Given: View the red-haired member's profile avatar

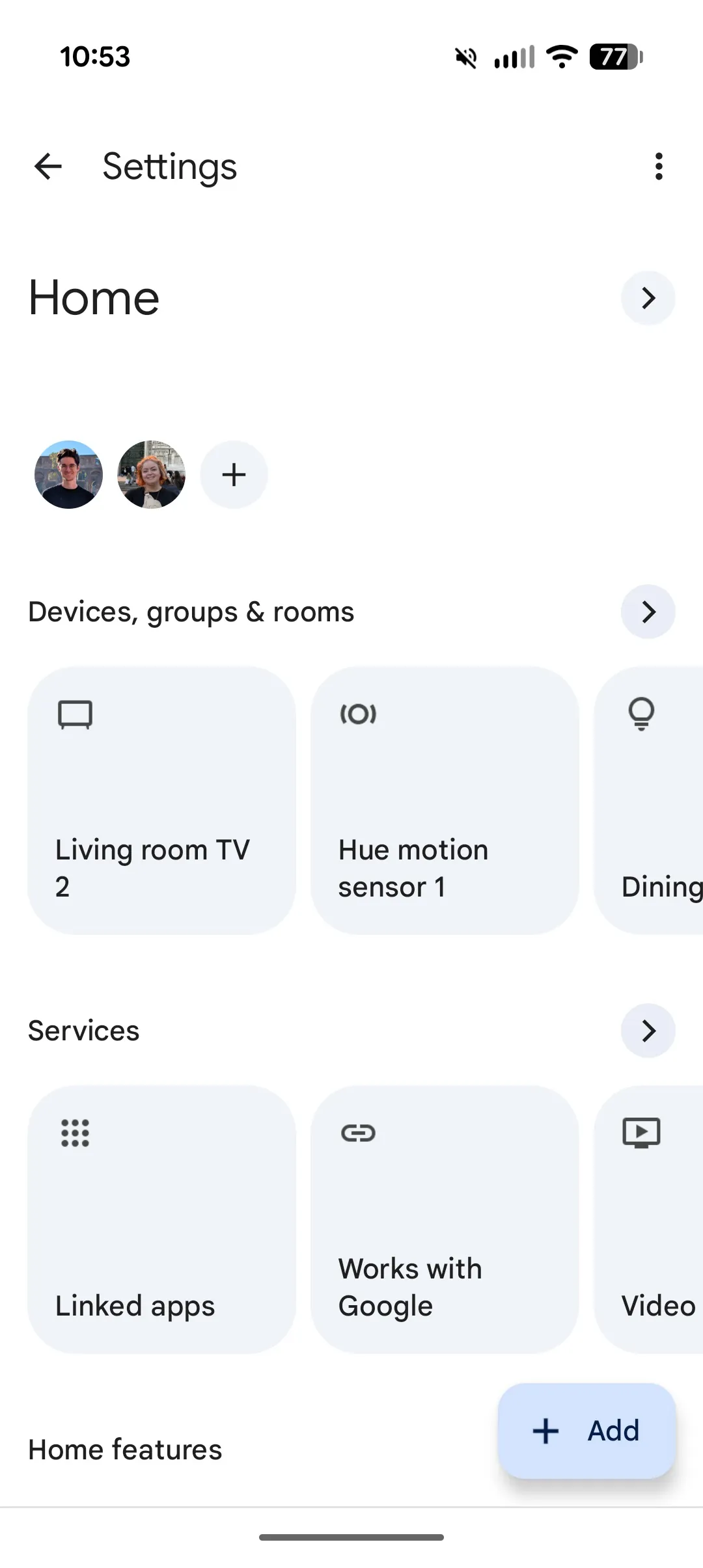Looking at the screenshot, I should tap(151, 474).
